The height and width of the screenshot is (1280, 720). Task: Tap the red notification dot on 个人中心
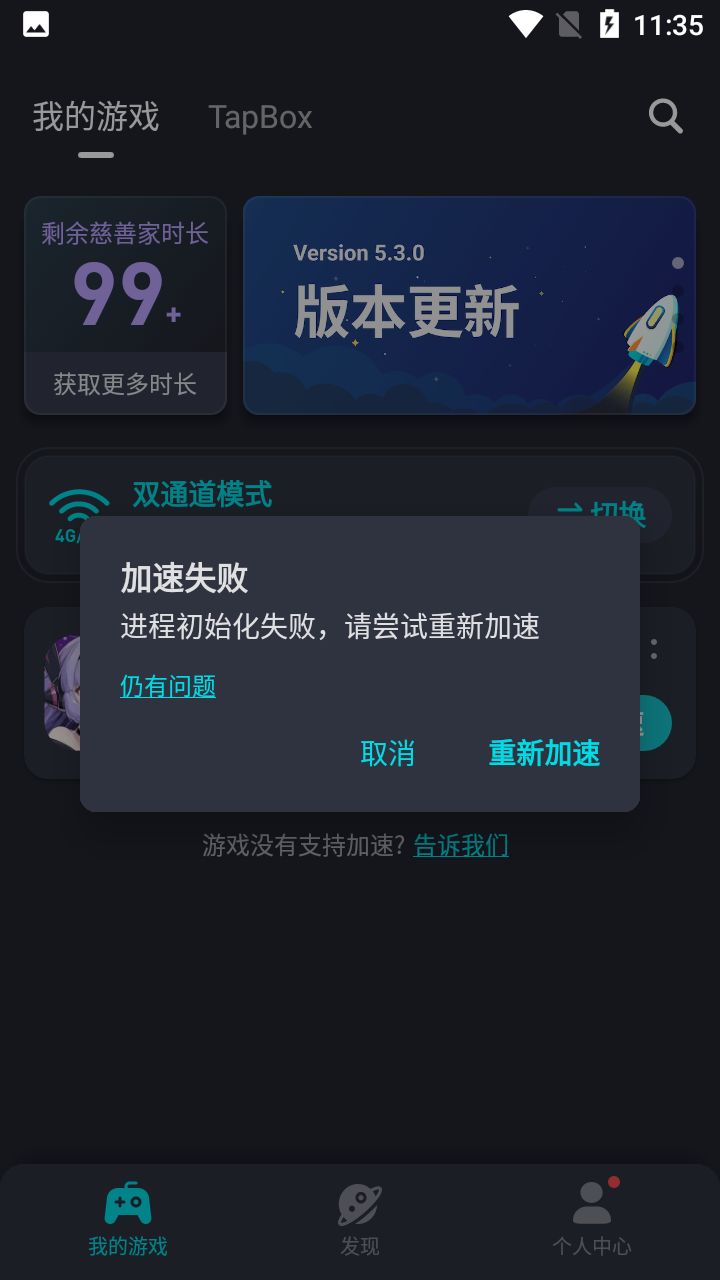click(611, 1181)
